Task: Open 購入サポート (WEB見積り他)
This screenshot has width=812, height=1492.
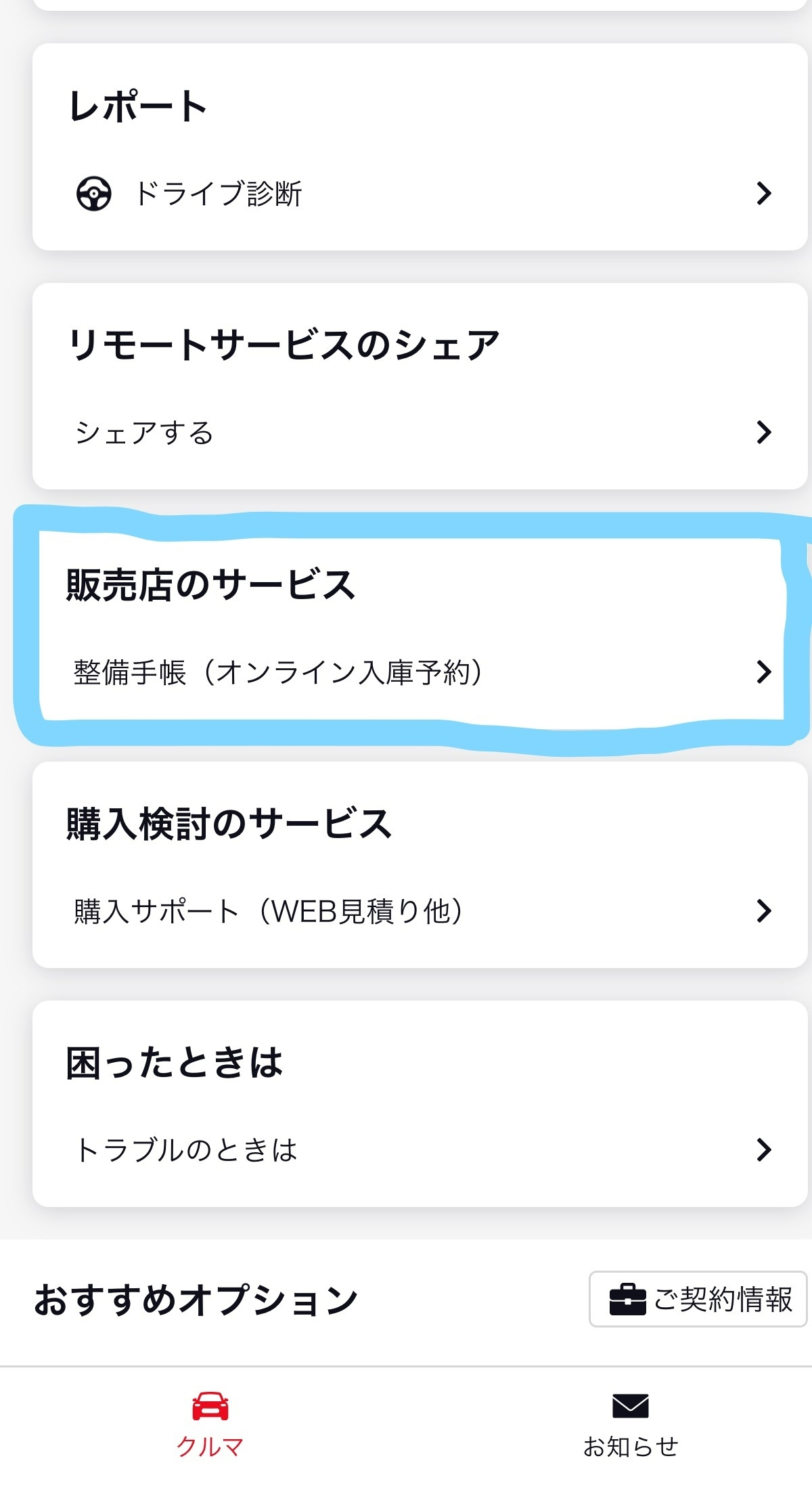Action: tap(420, 910)
